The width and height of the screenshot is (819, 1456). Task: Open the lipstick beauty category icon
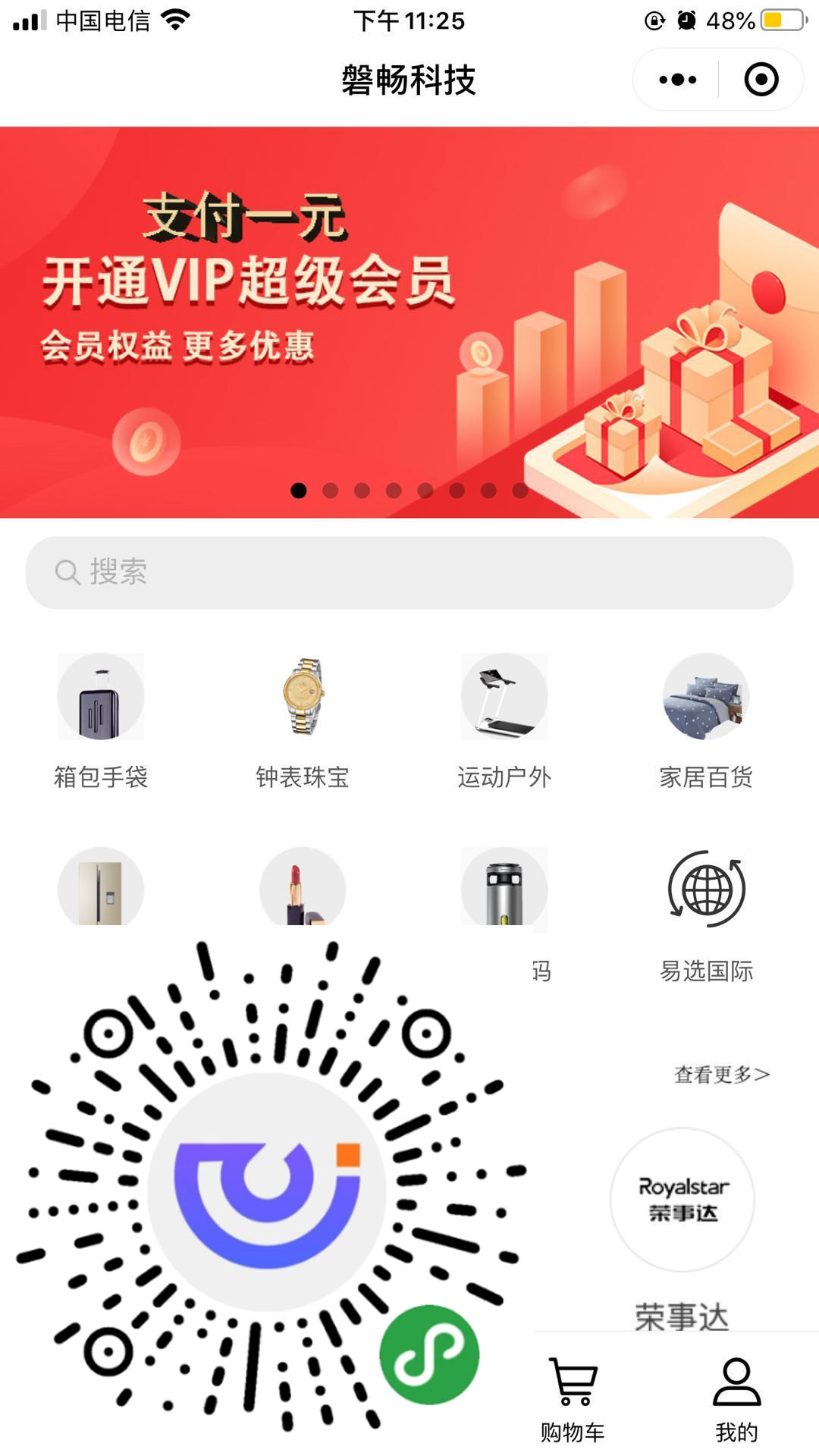pyautogui.click(x=303, y=889)
